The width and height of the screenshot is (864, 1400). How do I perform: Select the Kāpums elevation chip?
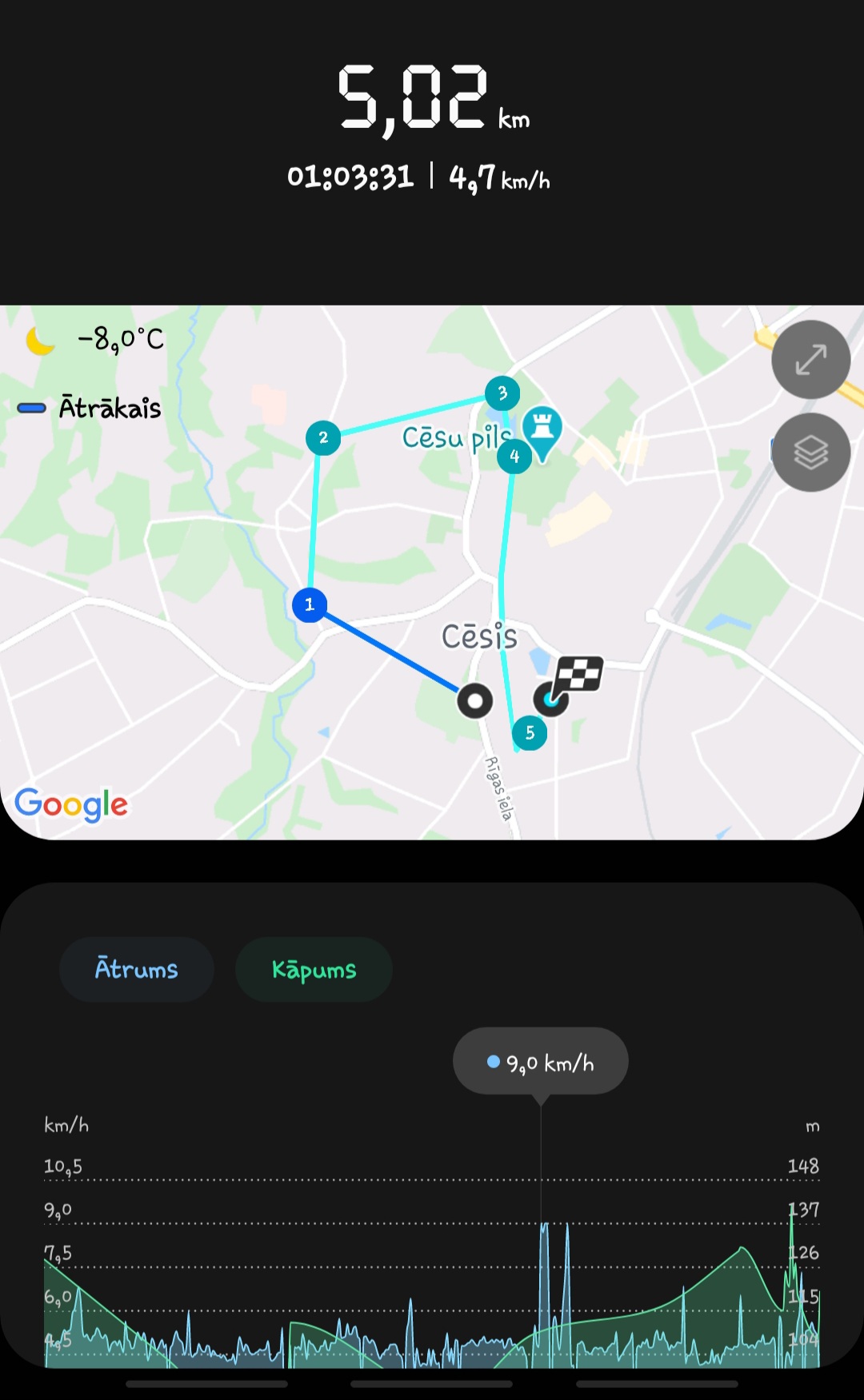tap(314, 969)
